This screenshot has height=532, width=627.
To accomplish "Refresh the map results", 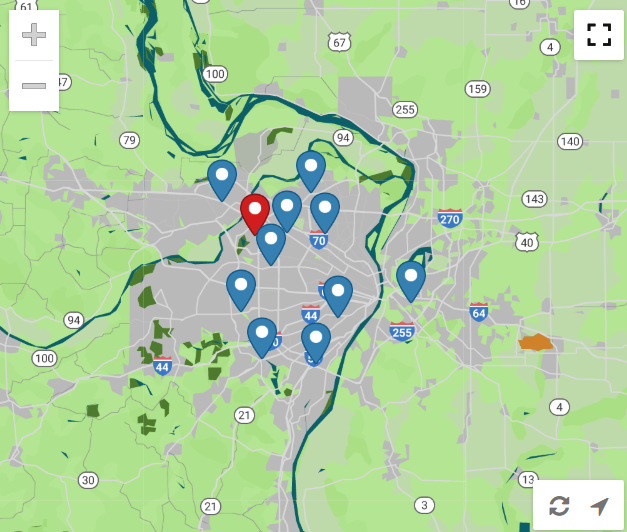I will 559,505.
